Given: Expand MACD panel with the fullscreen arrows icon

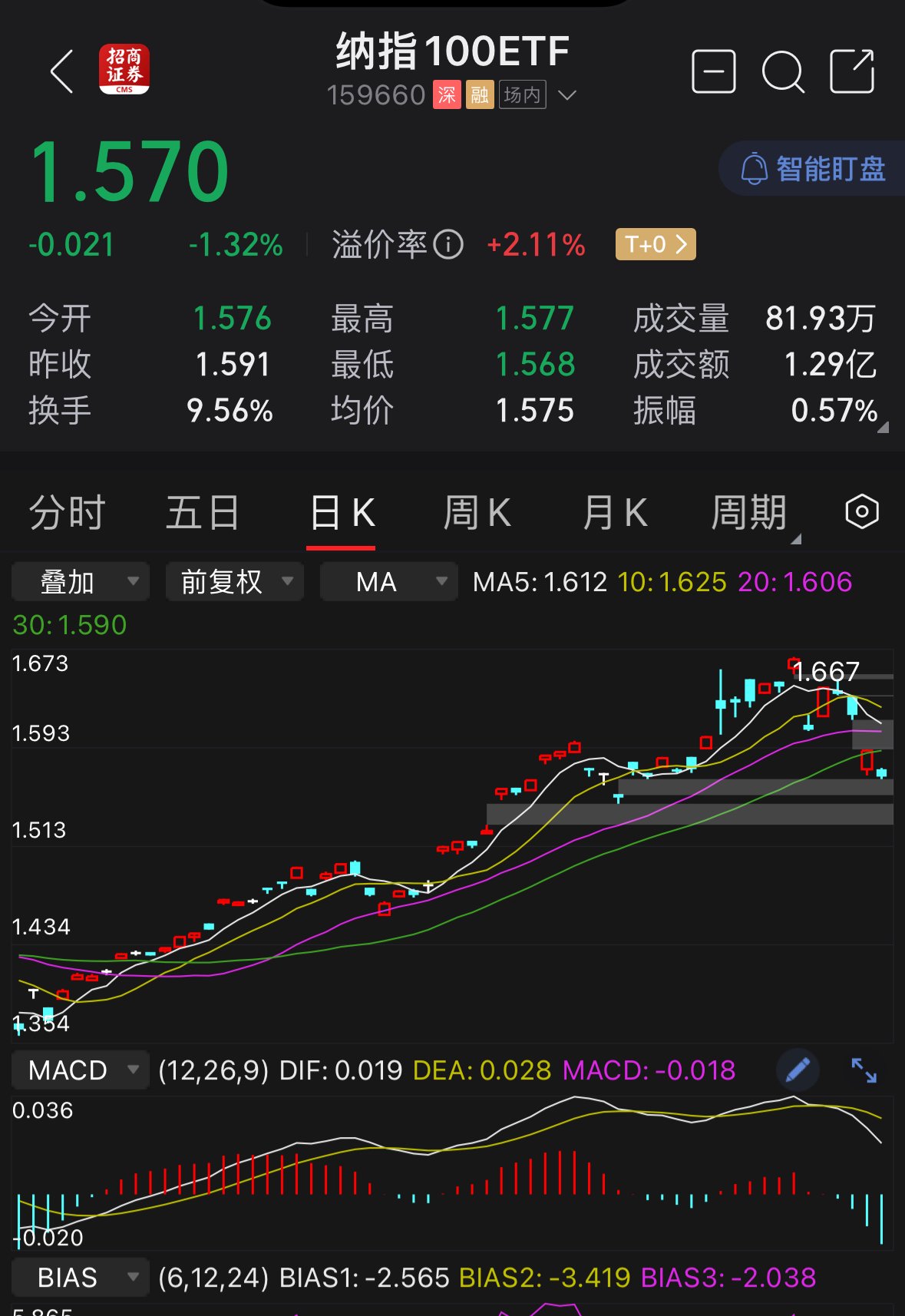Looking at the screenshot, I should click(x=864, y=1070).
